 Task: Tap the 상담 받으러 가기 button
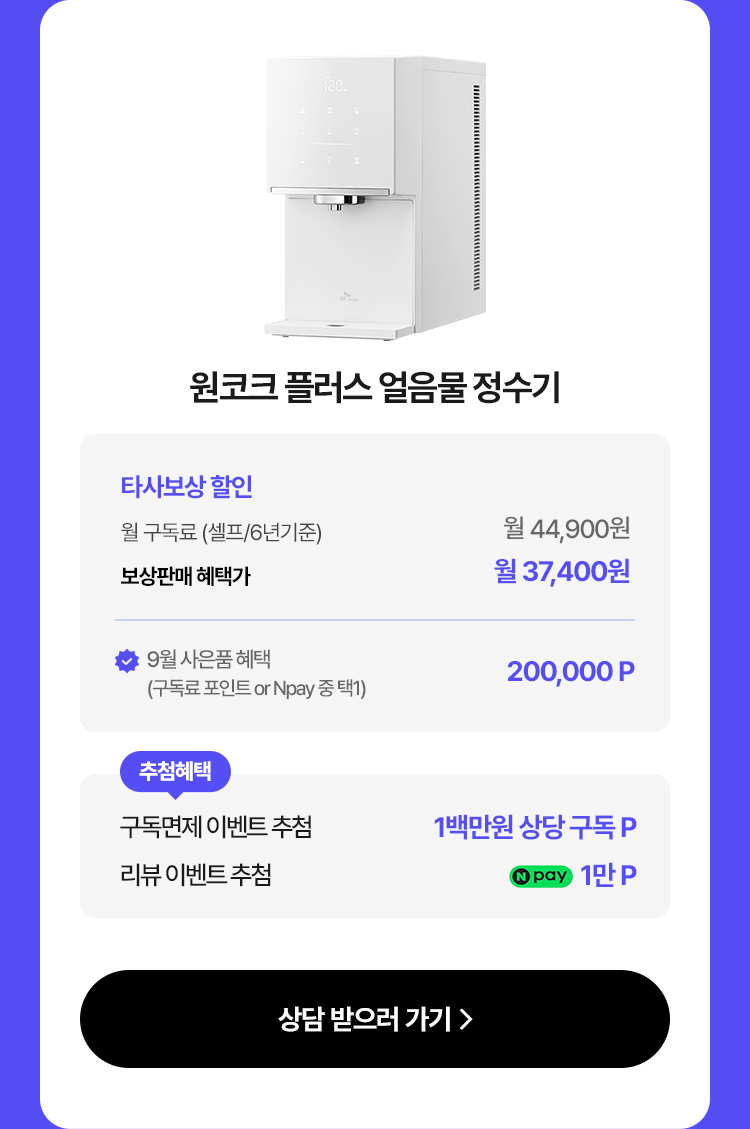point(375,1019)
